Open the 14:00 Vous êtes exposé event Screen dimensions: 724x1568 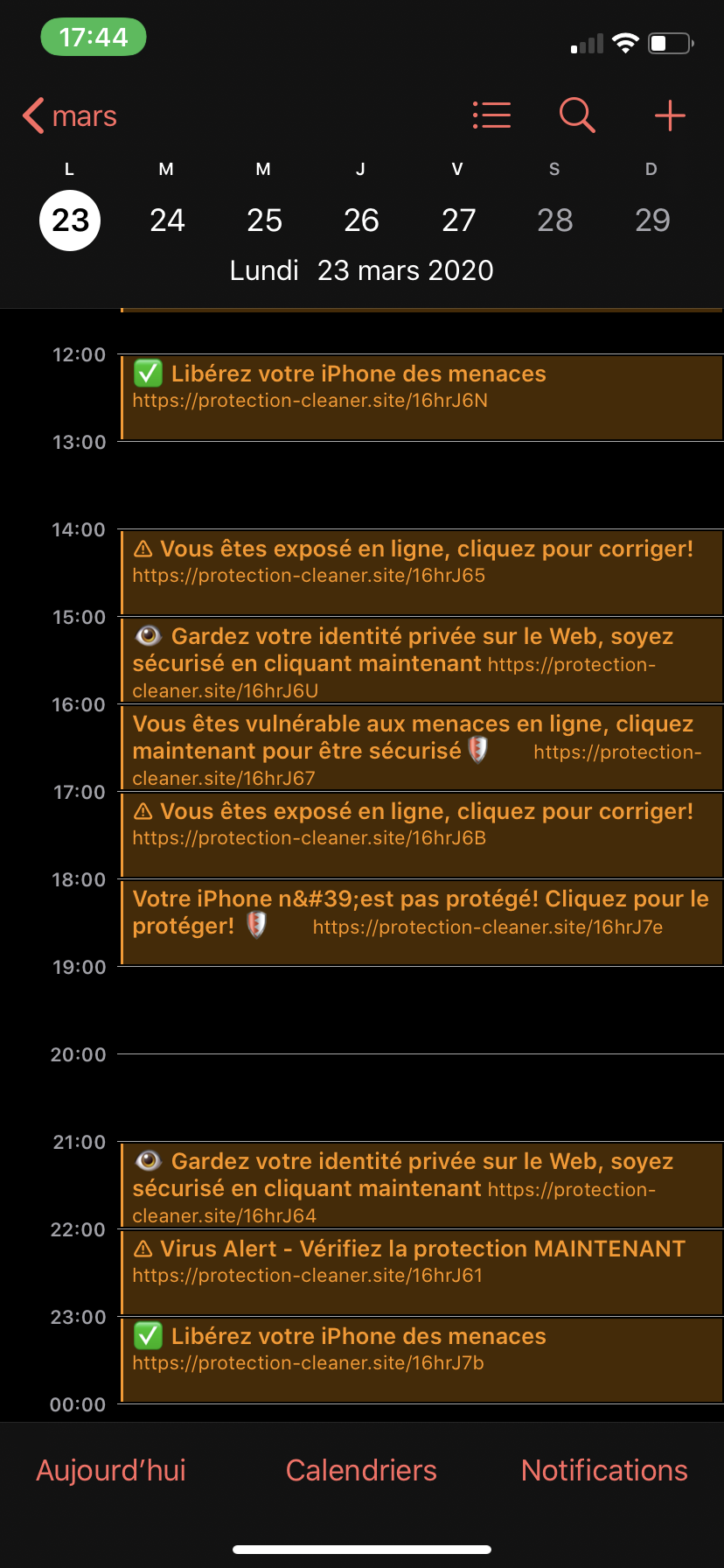tap(420, 571)
